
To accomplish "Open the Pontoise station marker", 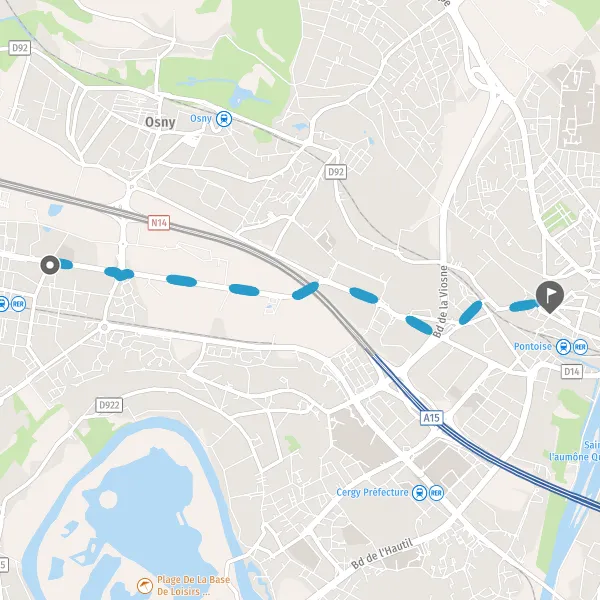I will [563, 347].
